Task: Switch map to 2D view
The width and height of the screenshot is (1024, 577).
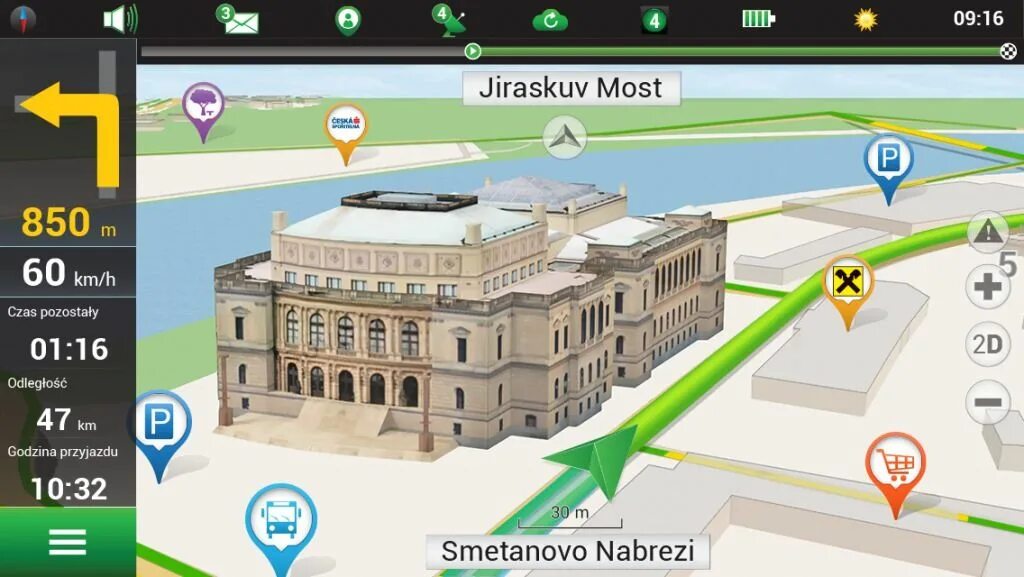Action: tap(987, 344)
